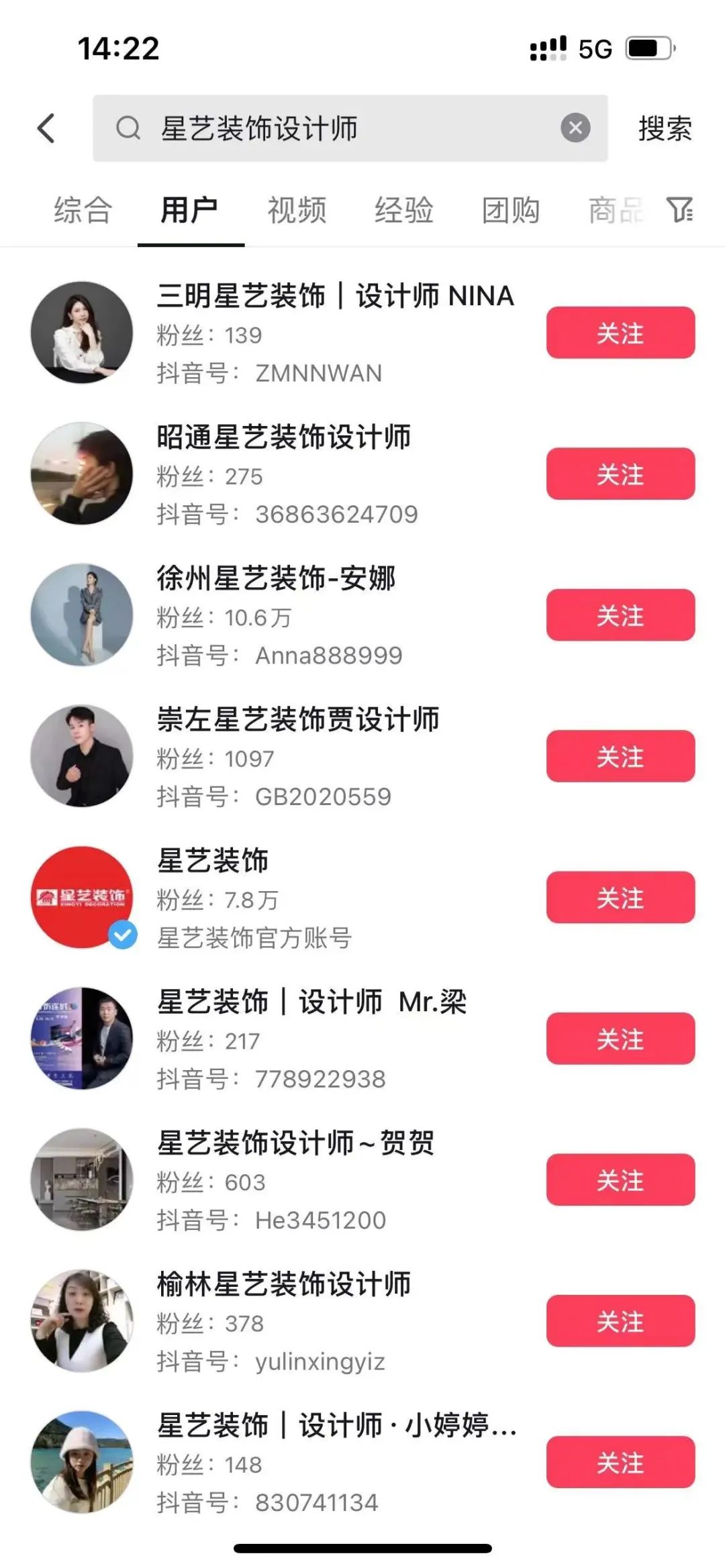The image size is (725, 1568).
Task: Follow 崇左星艺装饰贾设计师
Action: [x=620, y=756]
